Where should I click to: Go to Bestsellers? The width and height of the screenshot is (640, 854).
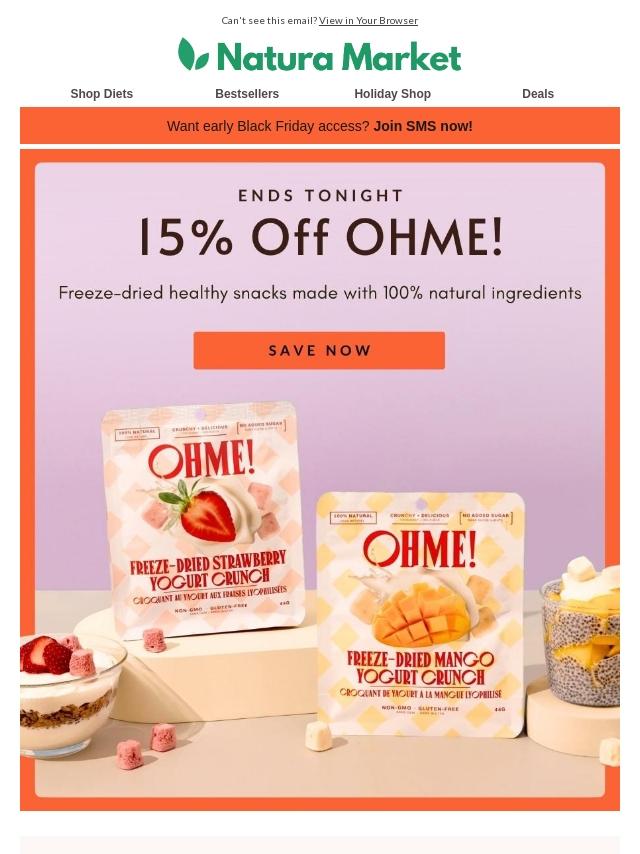point(247,94)
